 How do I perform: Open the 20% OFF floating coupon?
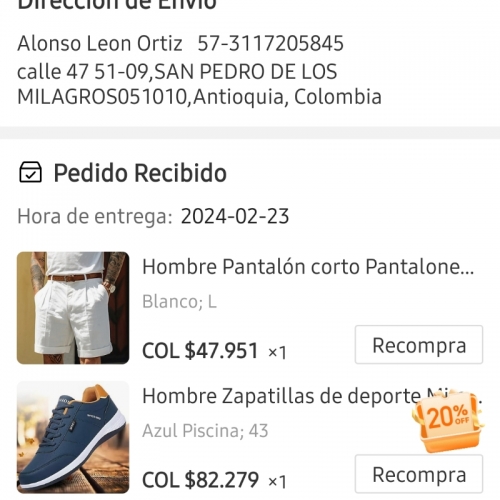click(x=448, y=422)
